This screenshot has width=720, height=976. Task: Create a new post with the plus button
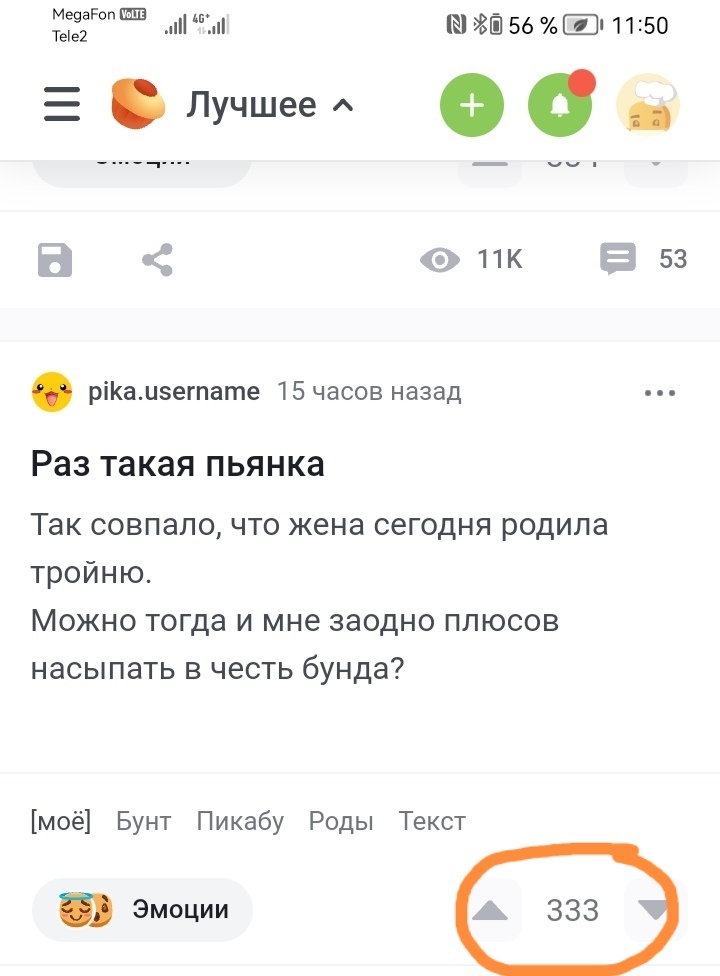pos(472,104)
